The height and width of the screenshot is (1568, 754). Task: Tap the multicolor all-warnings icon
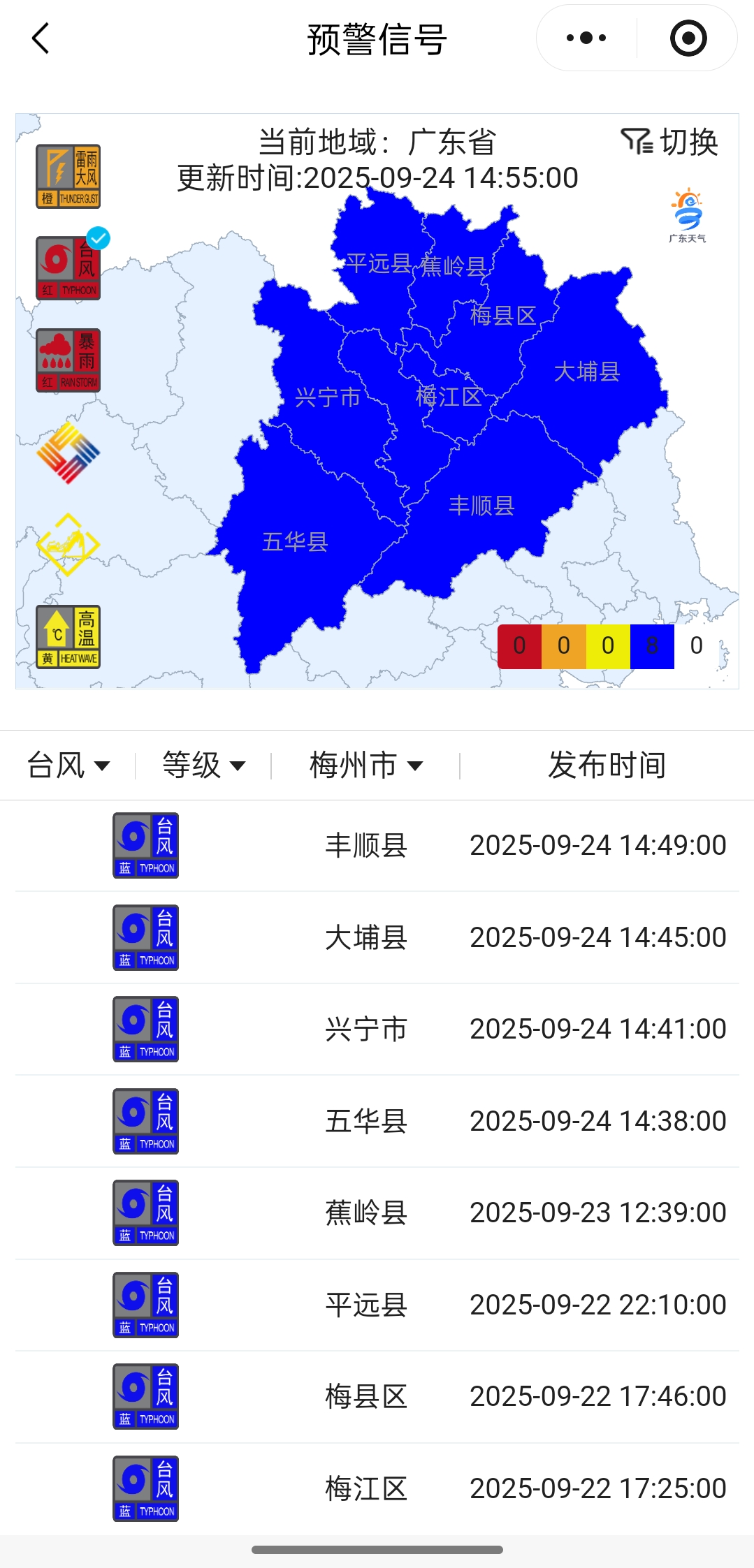click(68, 453)
